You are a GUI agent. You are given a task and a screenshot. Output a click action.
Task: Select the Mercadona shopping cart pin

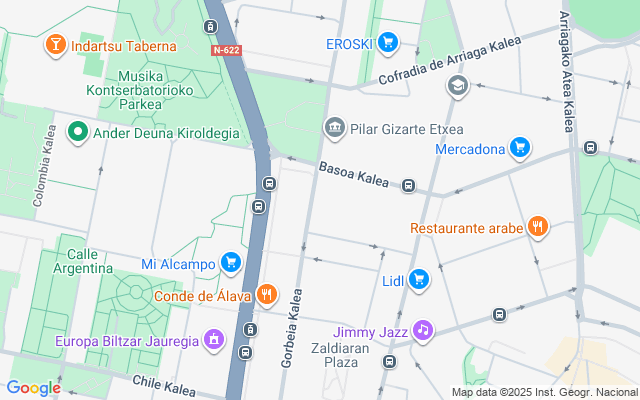click(x=518, y=150)
